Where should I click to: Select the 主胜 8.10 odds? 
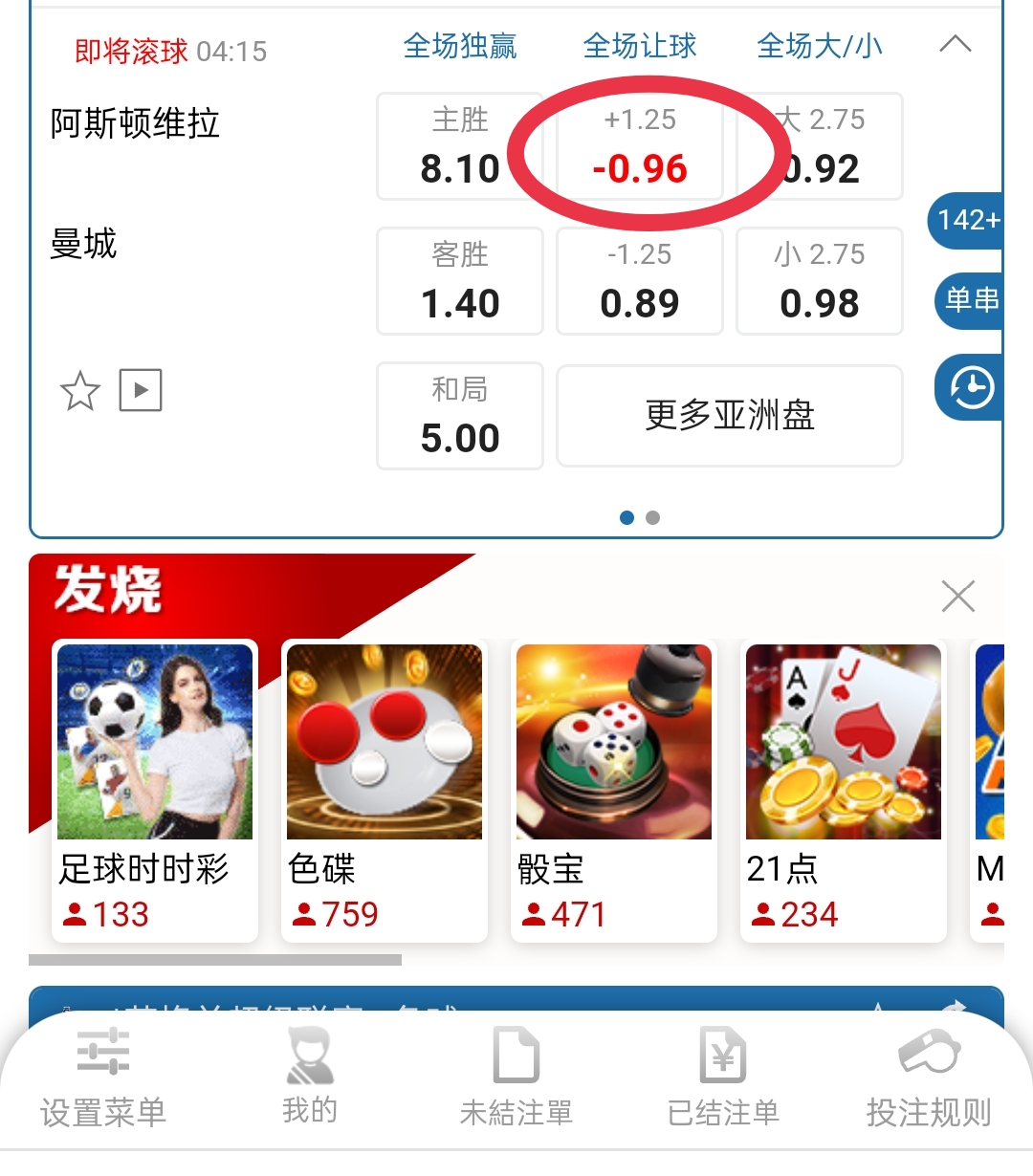460,146
